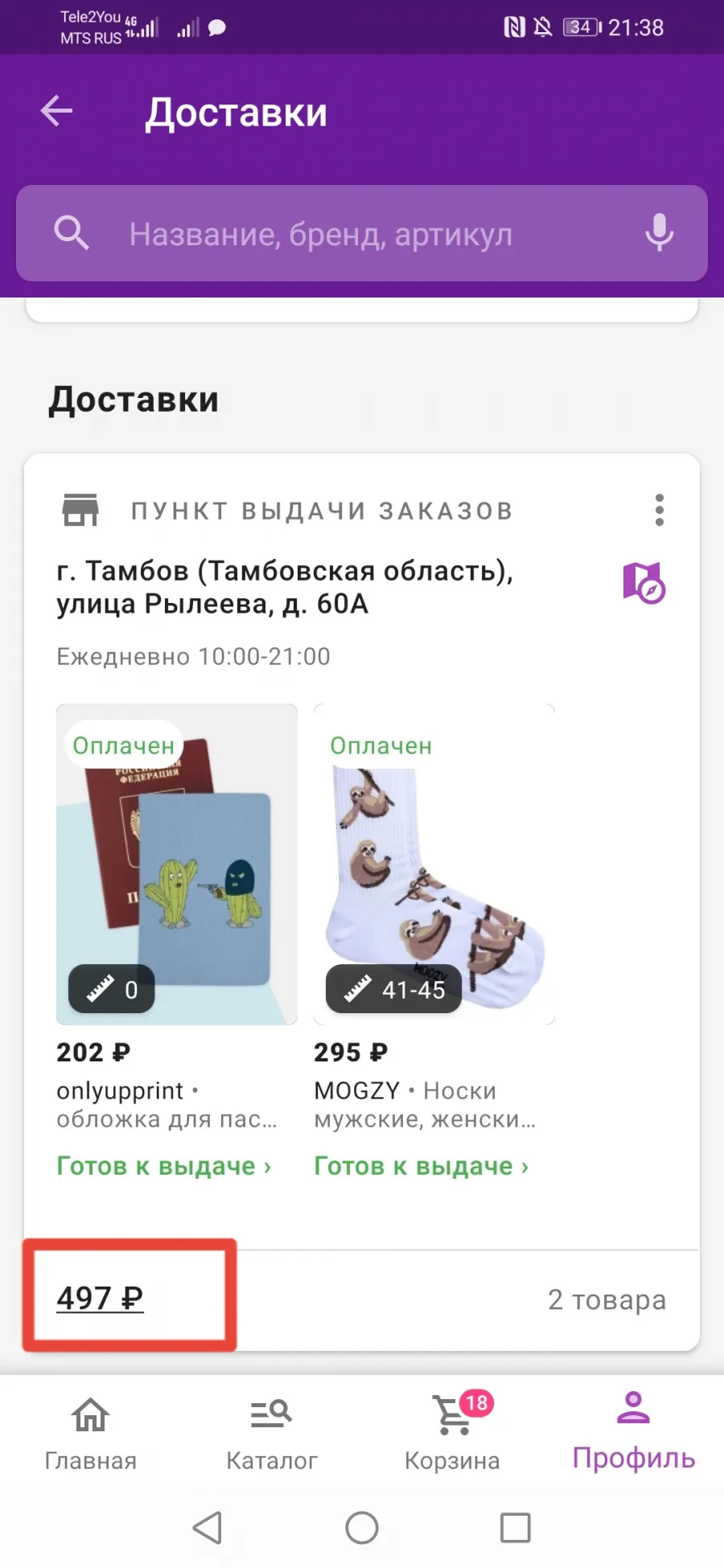
Task: Switch to the Главная tab
Action: pos(90,1433)
